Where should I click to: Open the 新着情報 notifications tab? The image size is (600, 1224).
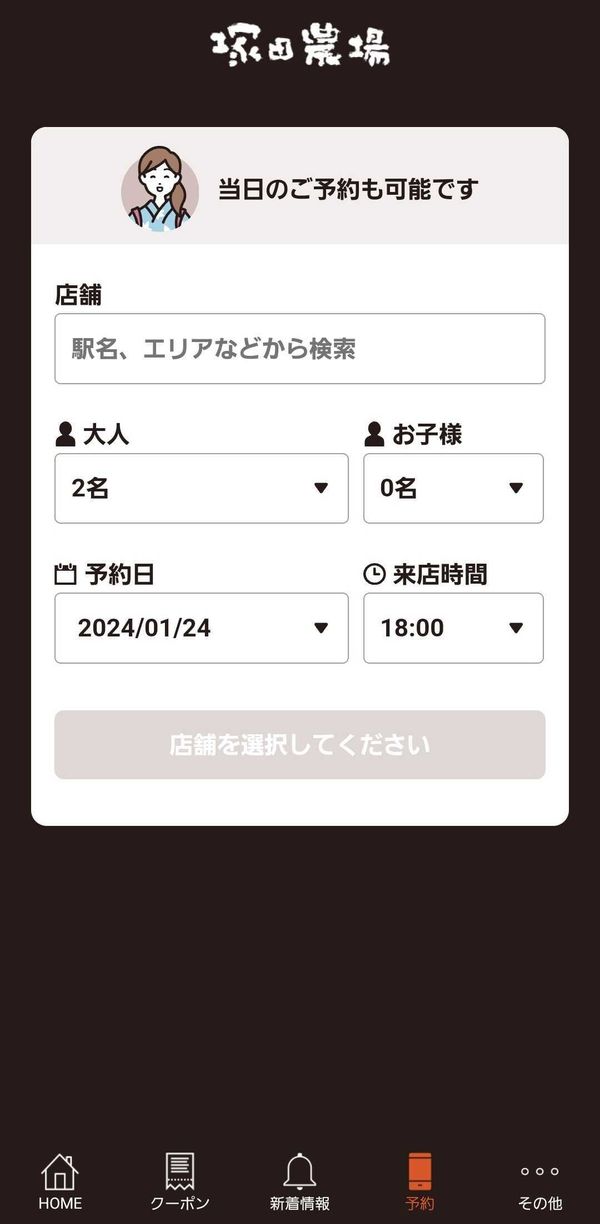click(x=300, y=1182)
